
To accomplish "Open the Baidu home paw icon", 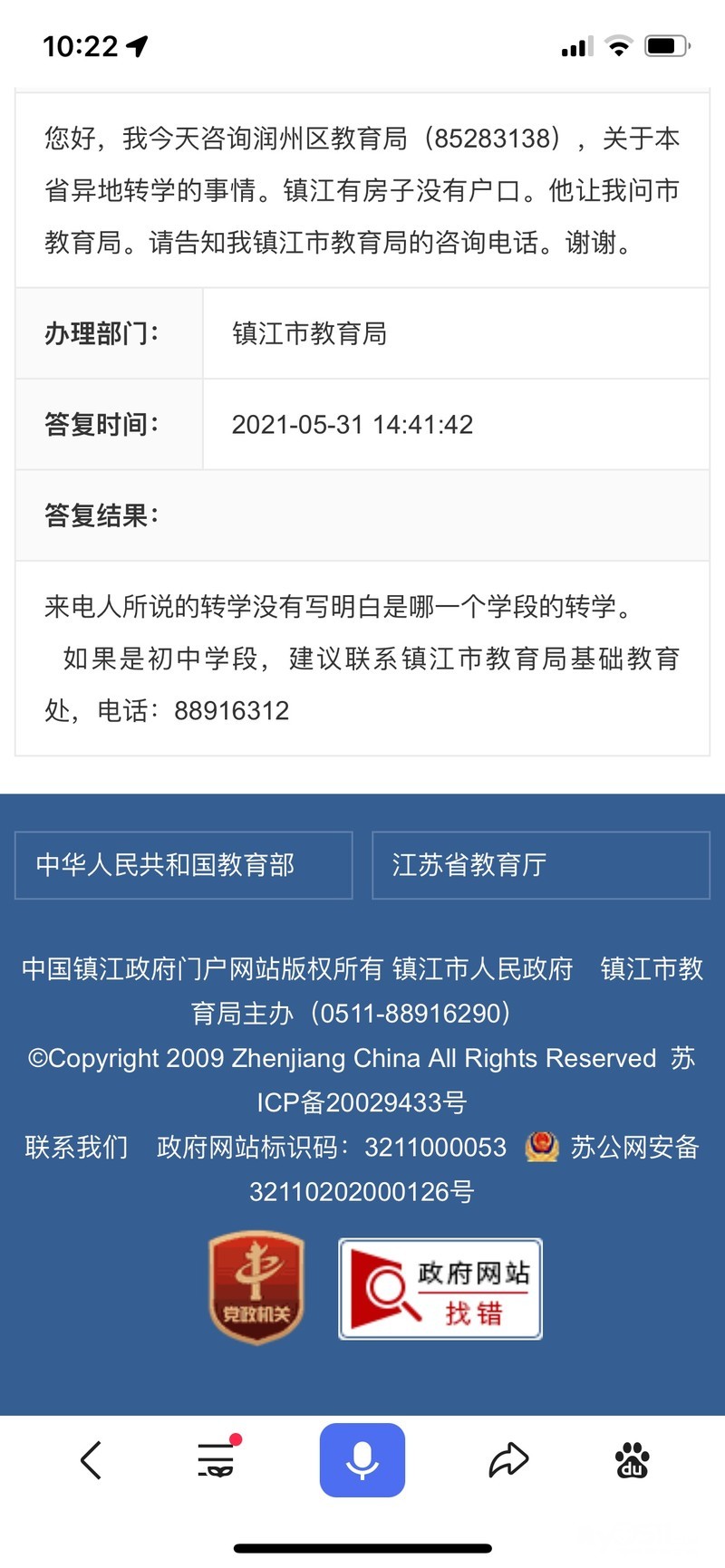I will [x=632, y=1459].
